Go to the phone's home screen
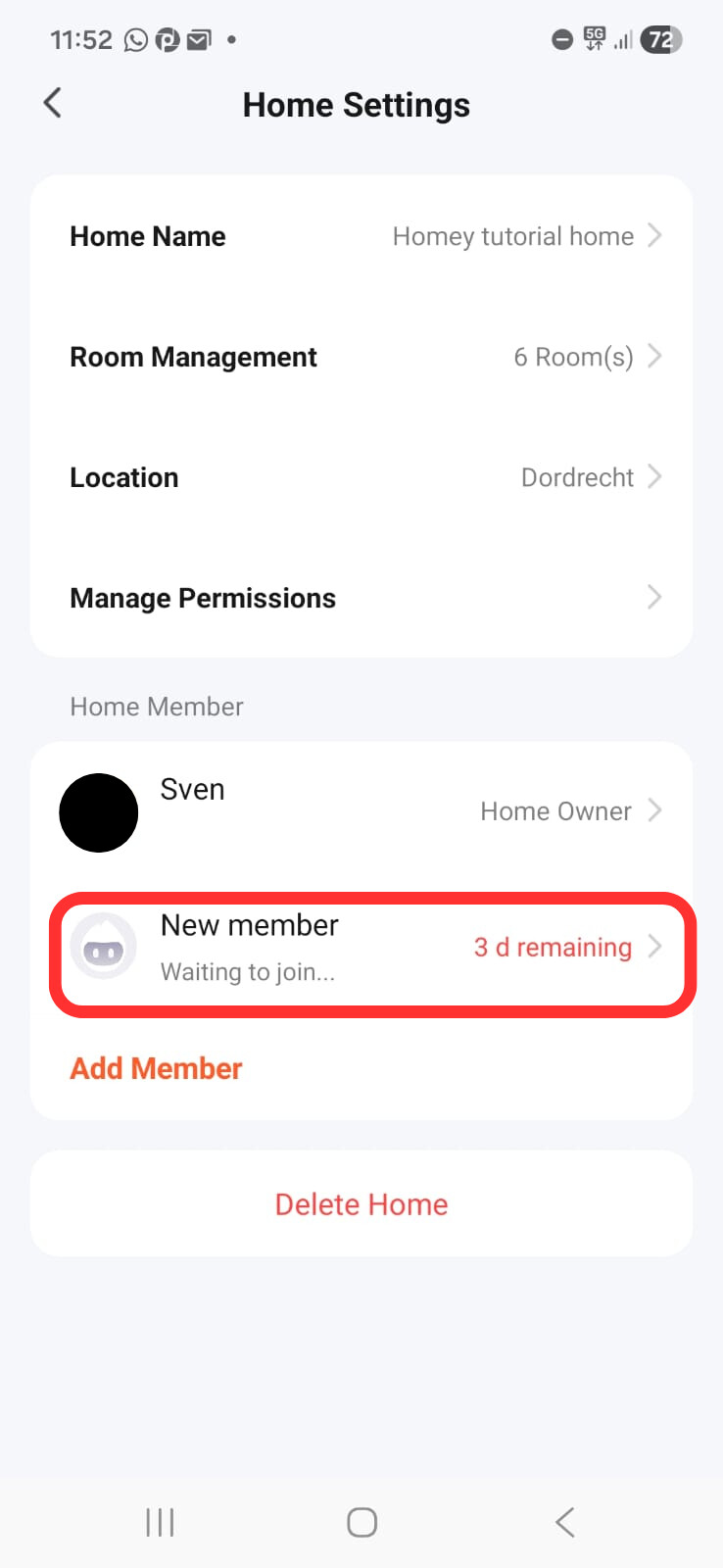 [x=361, y=1522]
